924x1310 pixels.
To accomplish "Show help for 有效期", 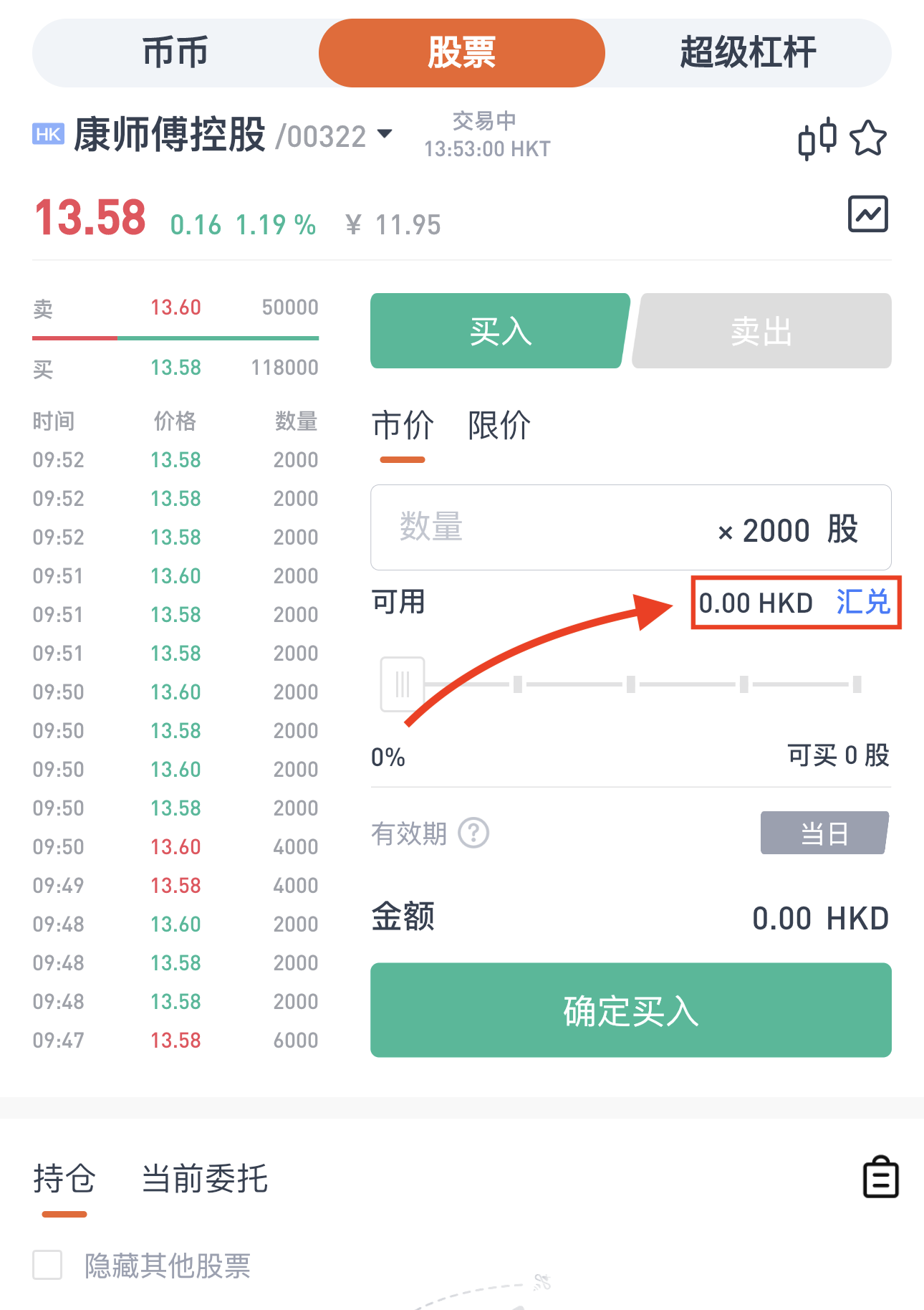I will pos(473,833).
